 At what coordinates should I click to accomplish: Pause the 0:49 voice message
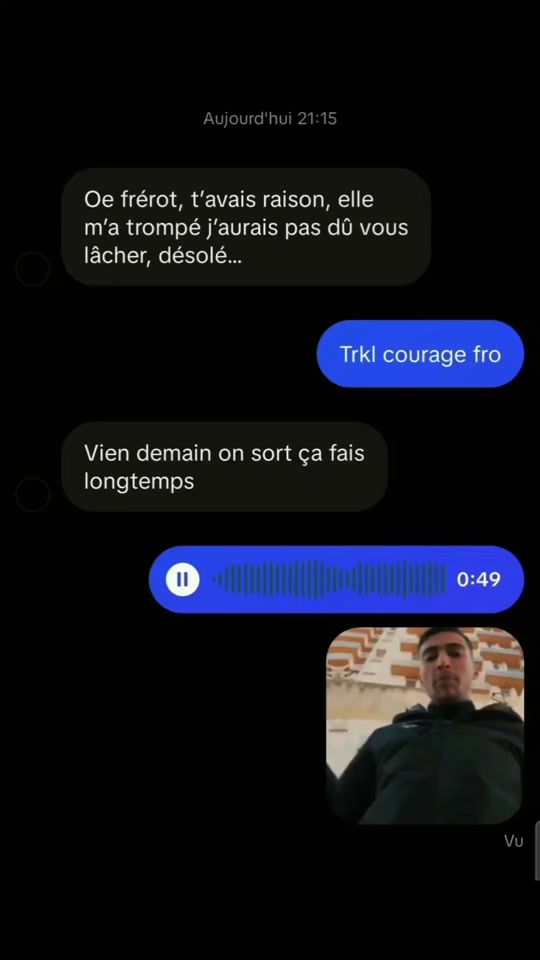[182, 579]
